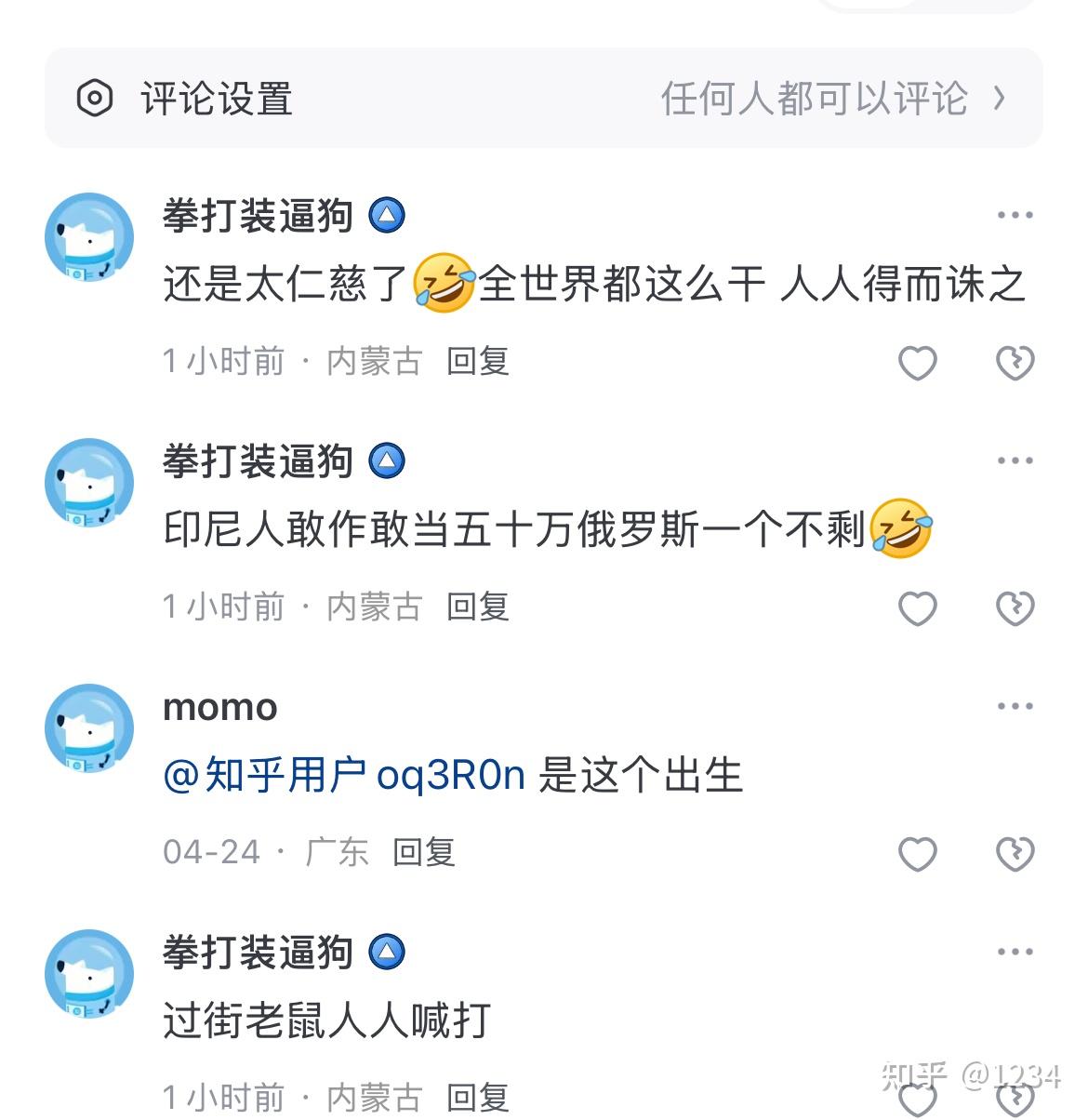Reply to momo's comment
The image size is (1088, 1120).
[423, 852]
